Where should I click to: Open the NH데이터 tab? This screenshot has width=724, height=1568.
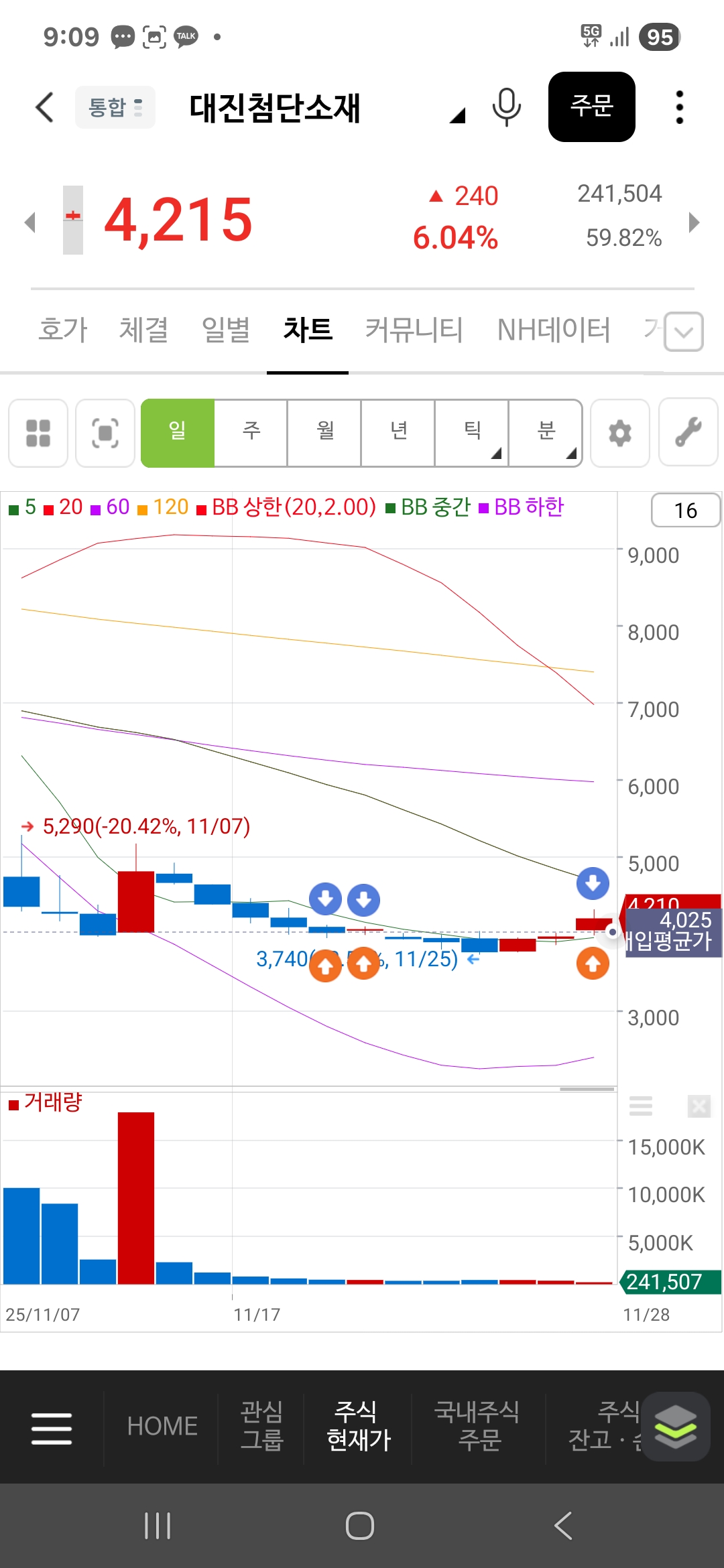pyautogui.click(x=554, y=330)
